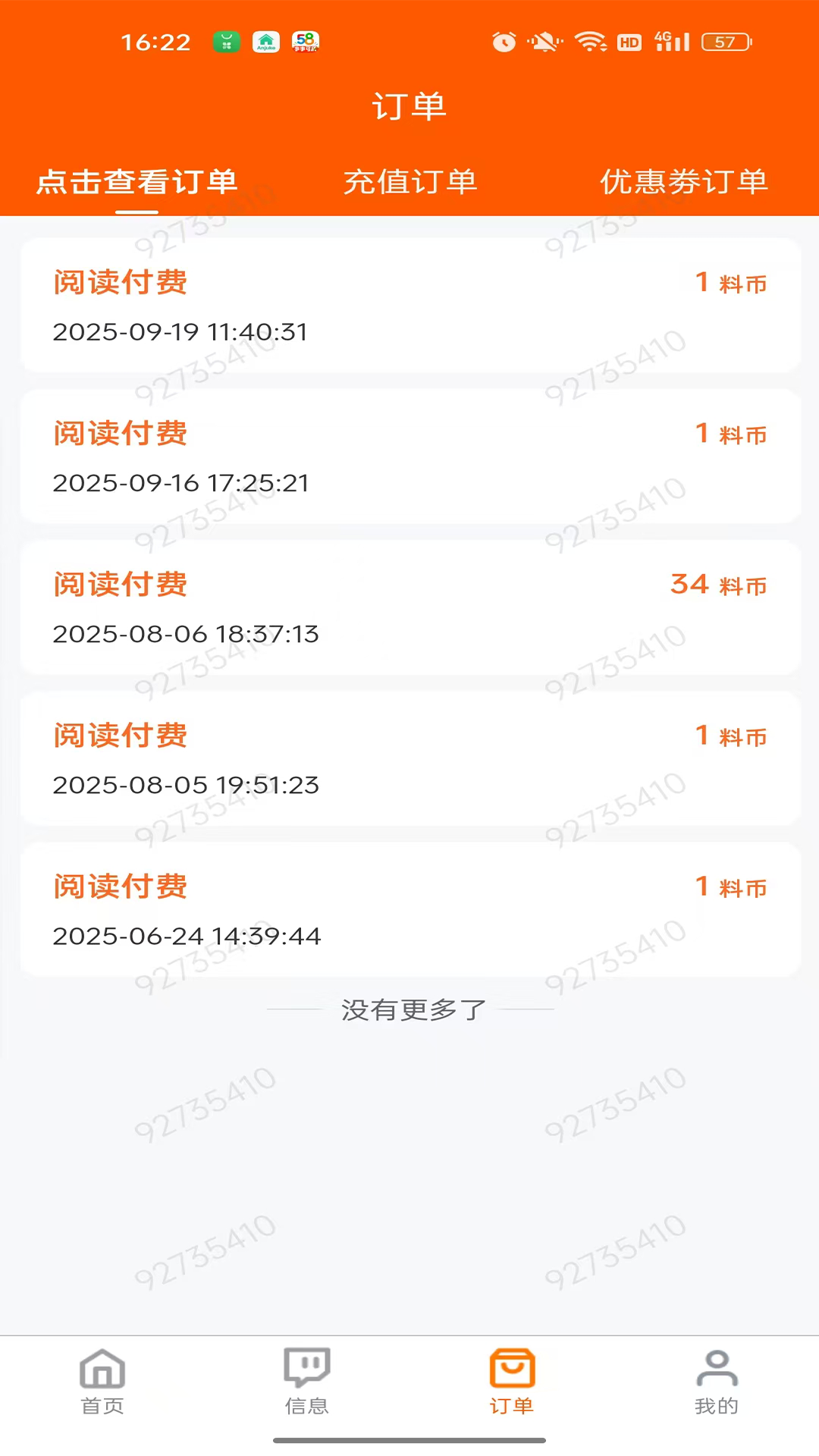Tap the 订单 page title
The height and width of the screenshot is (1456, 819).
click(x=409, y=106)
